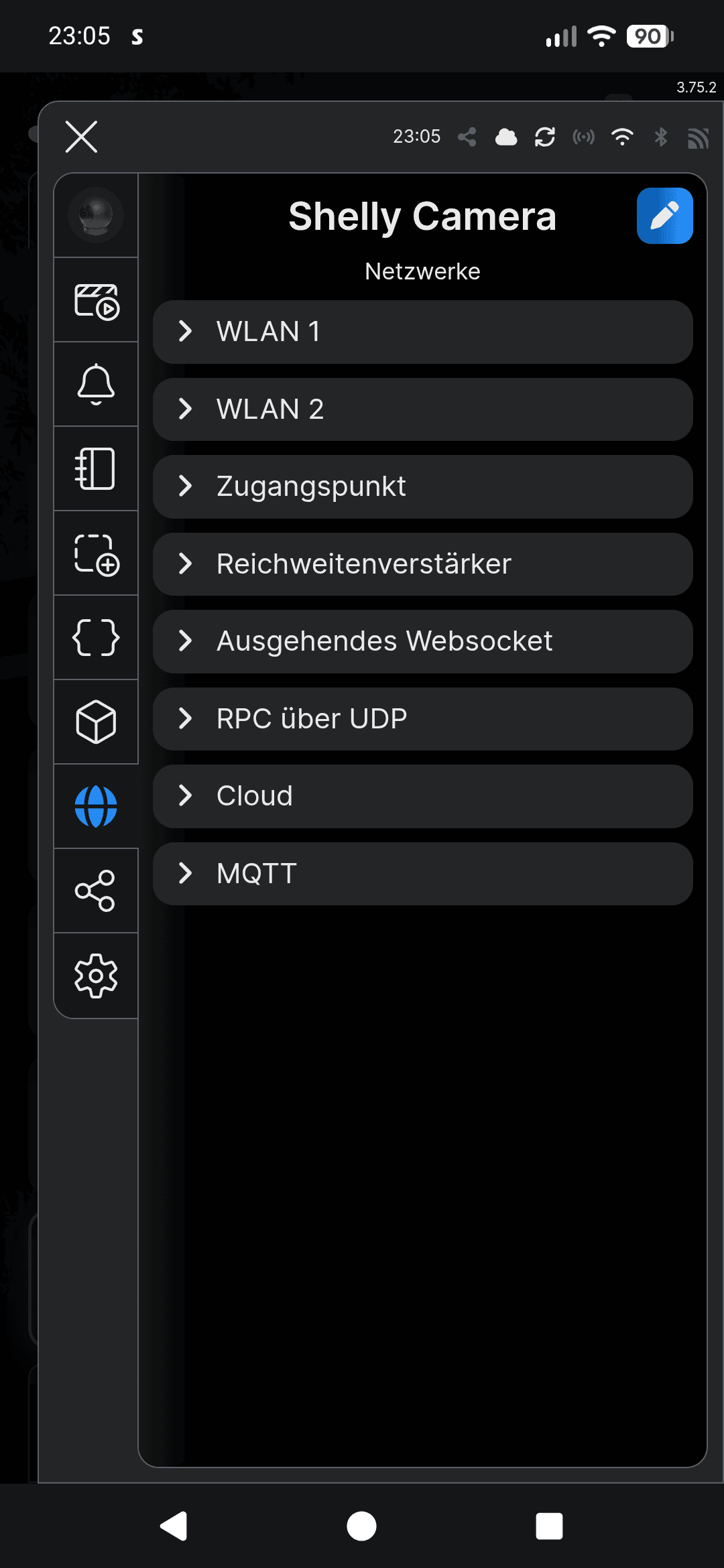Open the cube components tab
Viewport: 724px width, 1568px height.
[x=96, y=722]
